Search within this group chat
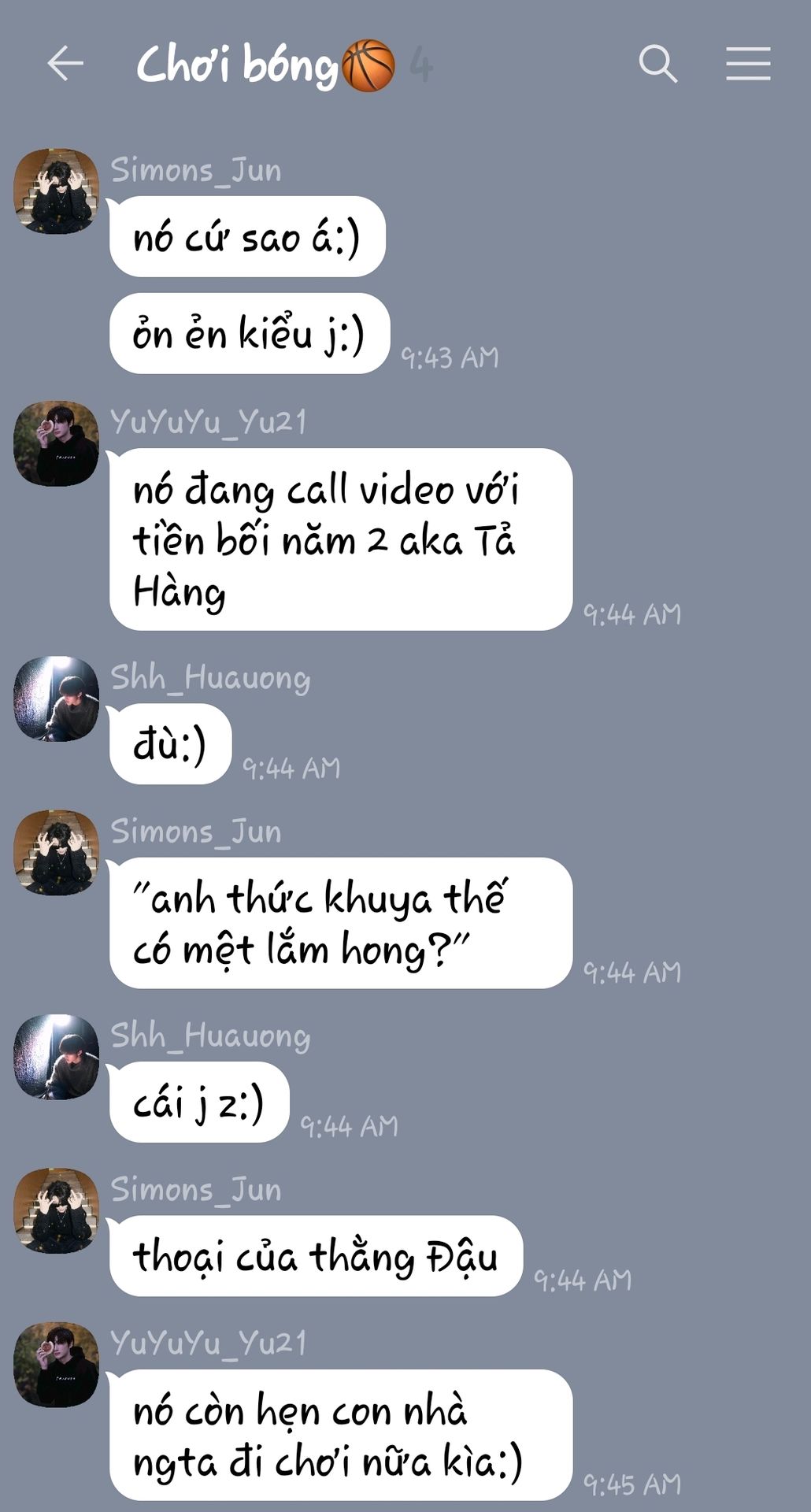Viewport: 811px width, 1512px height. click(658, 64)
